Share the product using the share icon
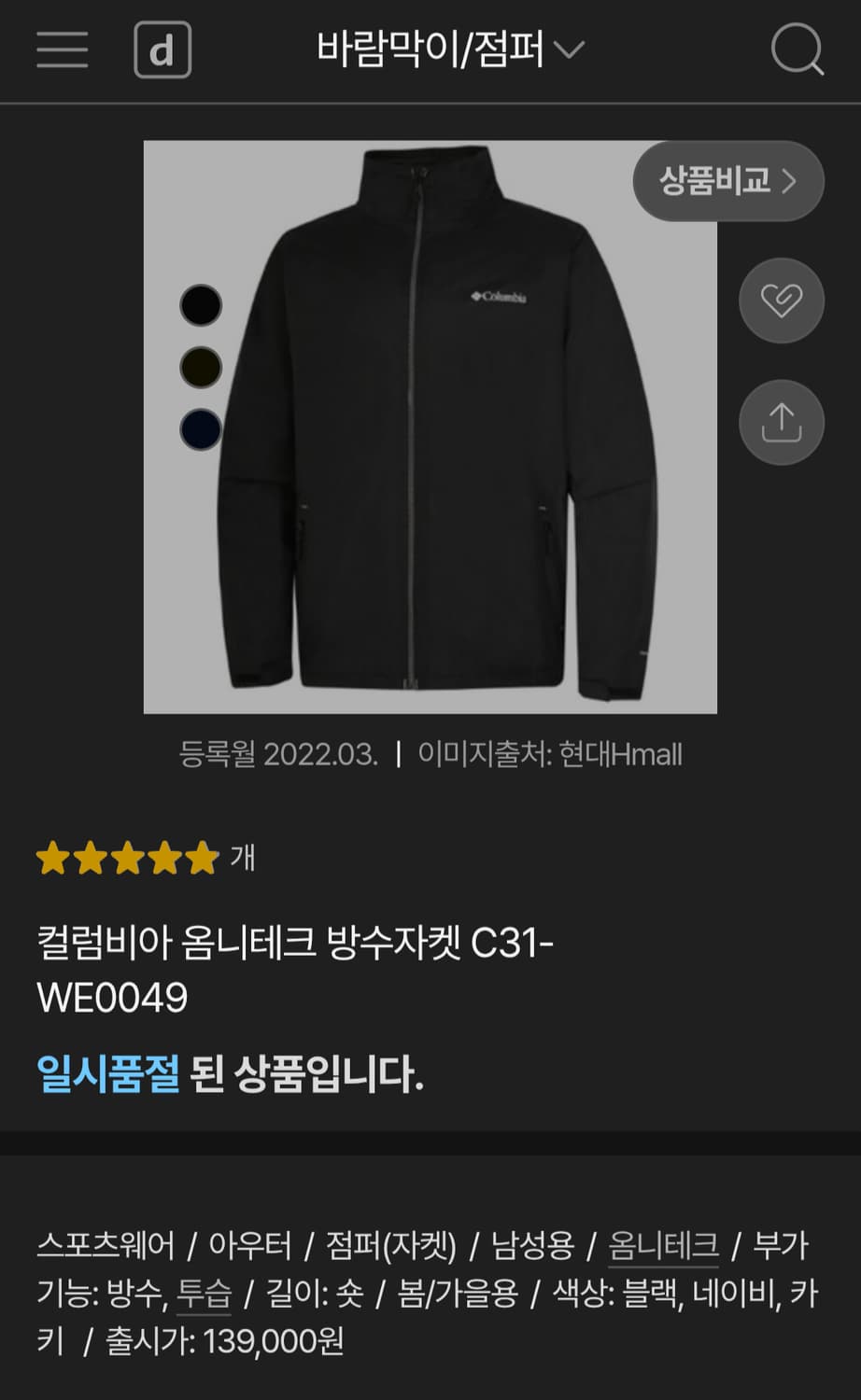 782,422
